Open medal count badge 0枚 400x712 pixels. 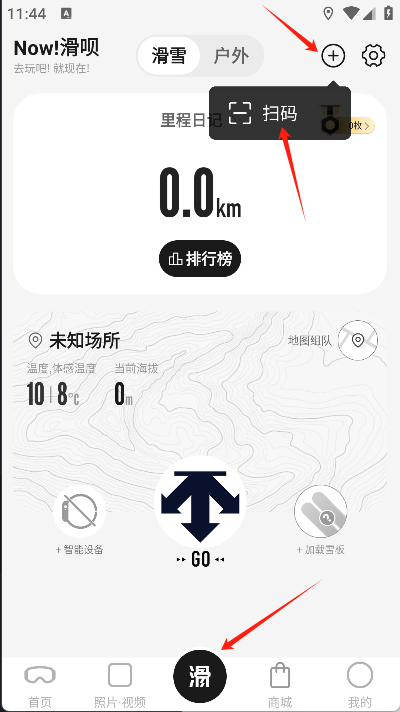pos(361,125)
